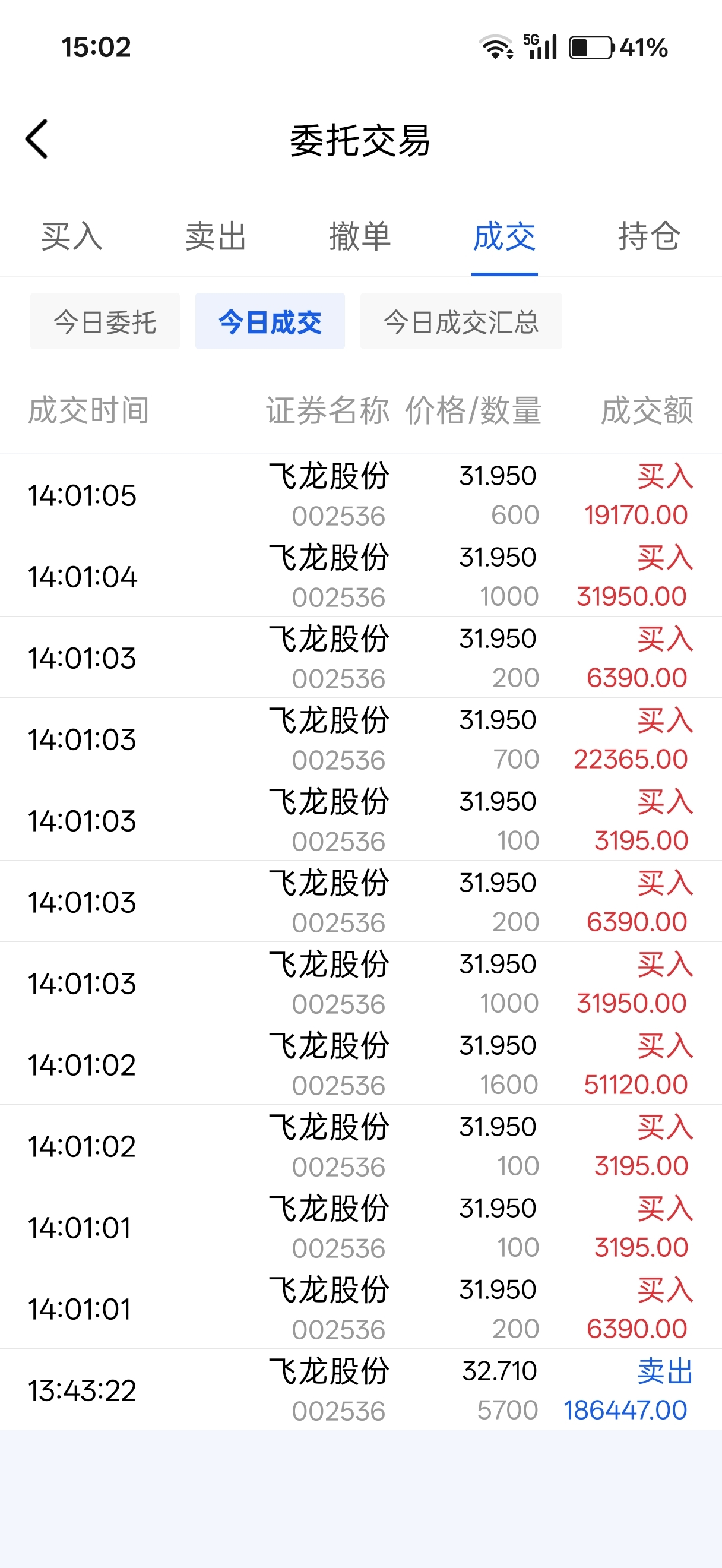The image size is (722, 1568).
Task: Open the 14:01:03 trade of 700 shares
Action: coord(360,738)
